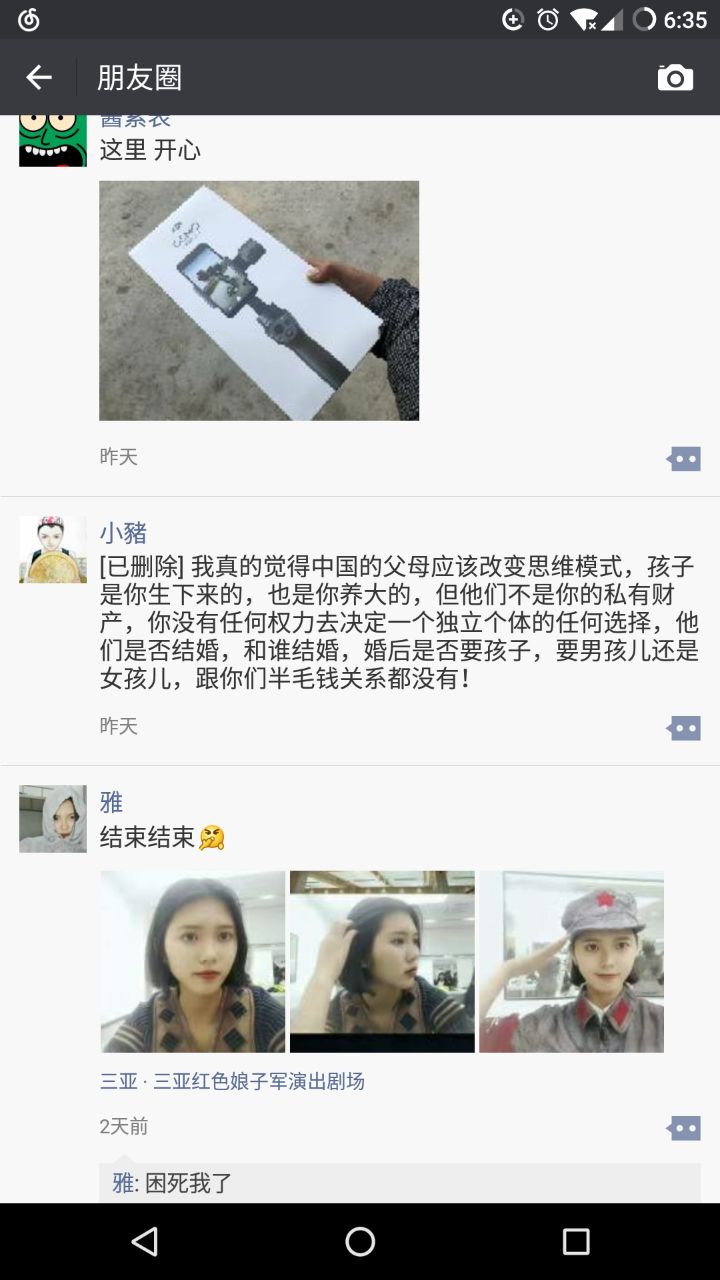Open 小猪's profile name link
The width and height of the screenshot is (720, 1280).
[x=123, y=532]
